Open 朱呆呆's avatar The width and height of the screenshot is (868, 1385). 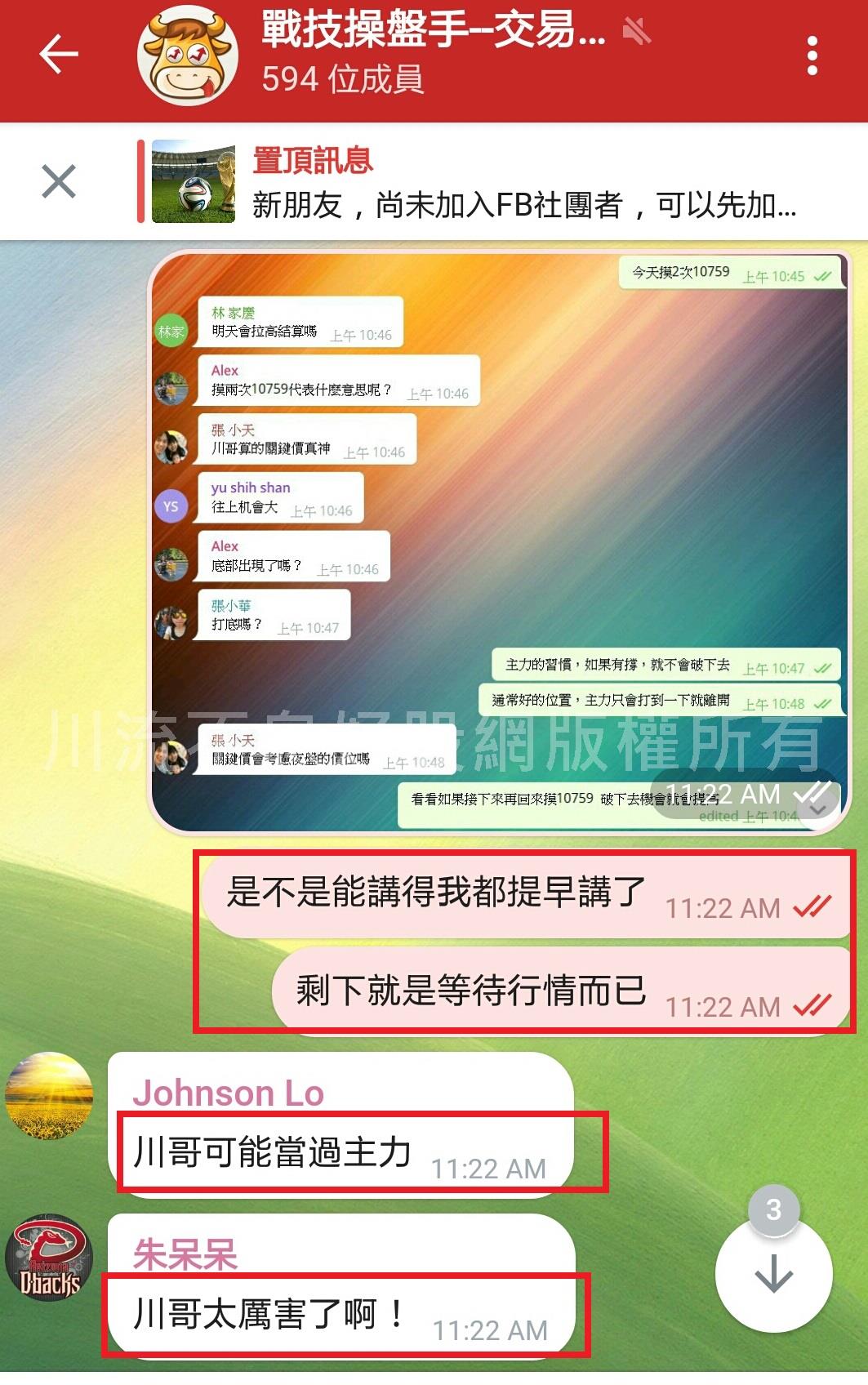[49, 1257]
